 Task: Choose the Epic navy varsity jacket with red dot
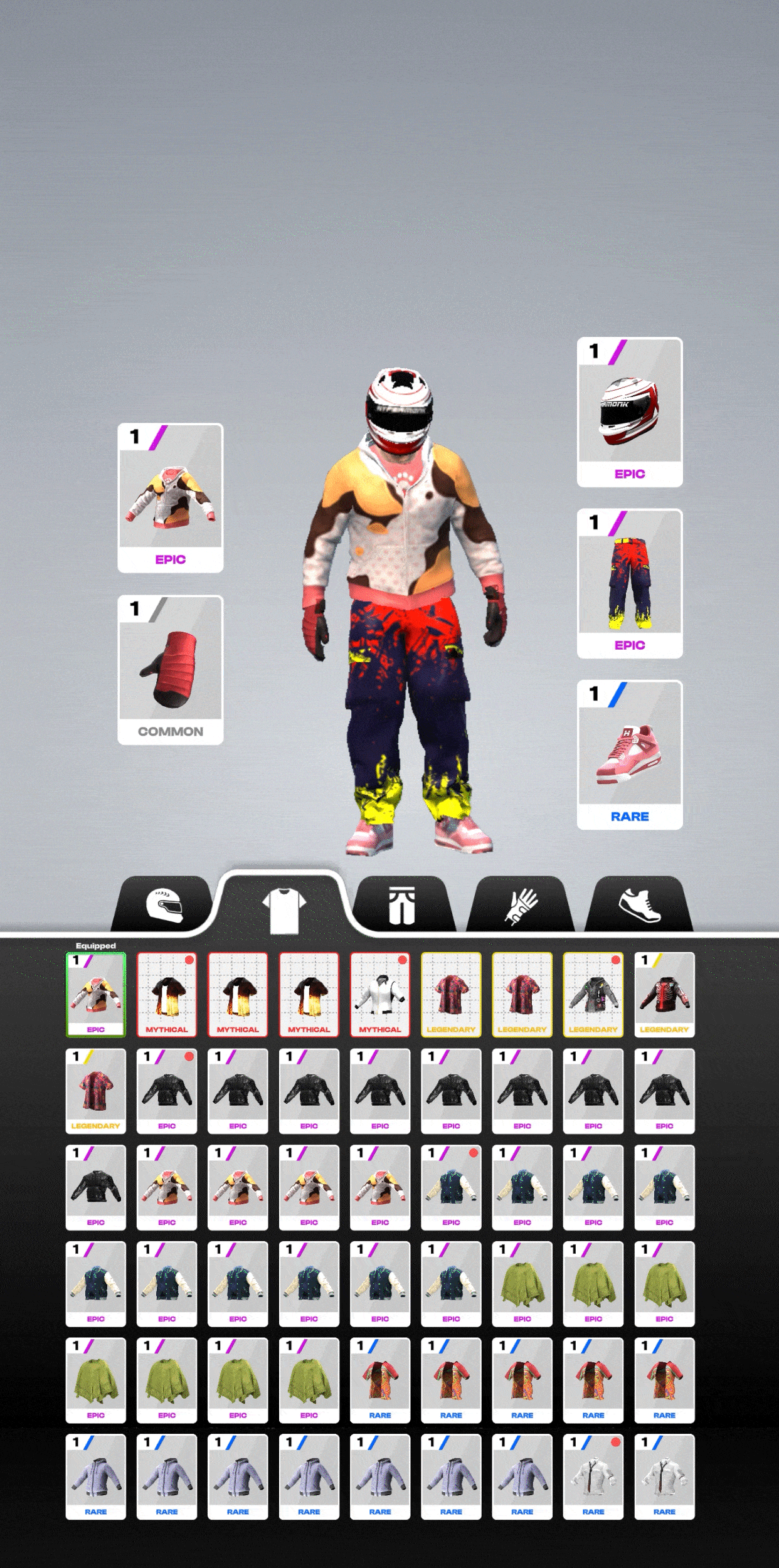click(x=451, y=1187)
